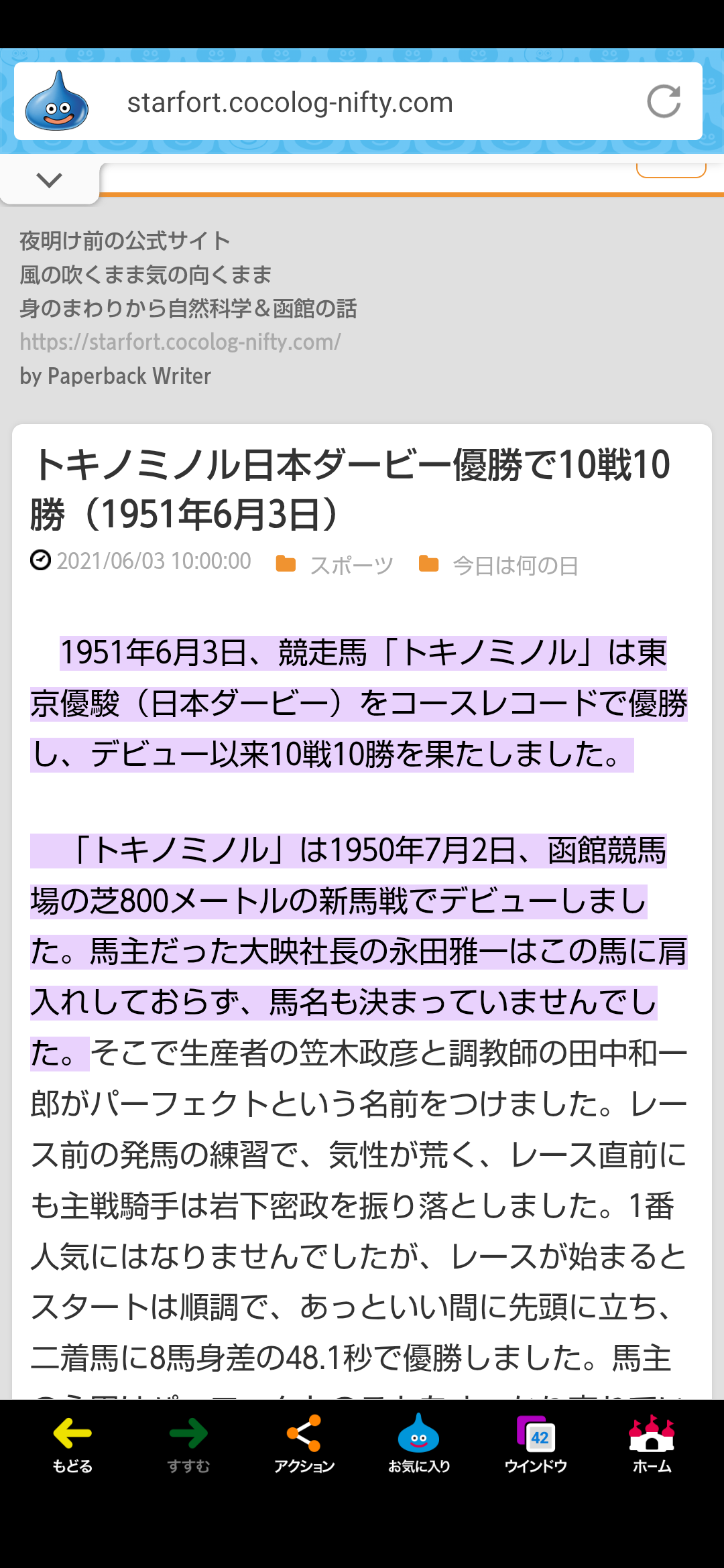Open the スポーツ category
This screenshot has width=724, height=1568.
tap(351, 565)
